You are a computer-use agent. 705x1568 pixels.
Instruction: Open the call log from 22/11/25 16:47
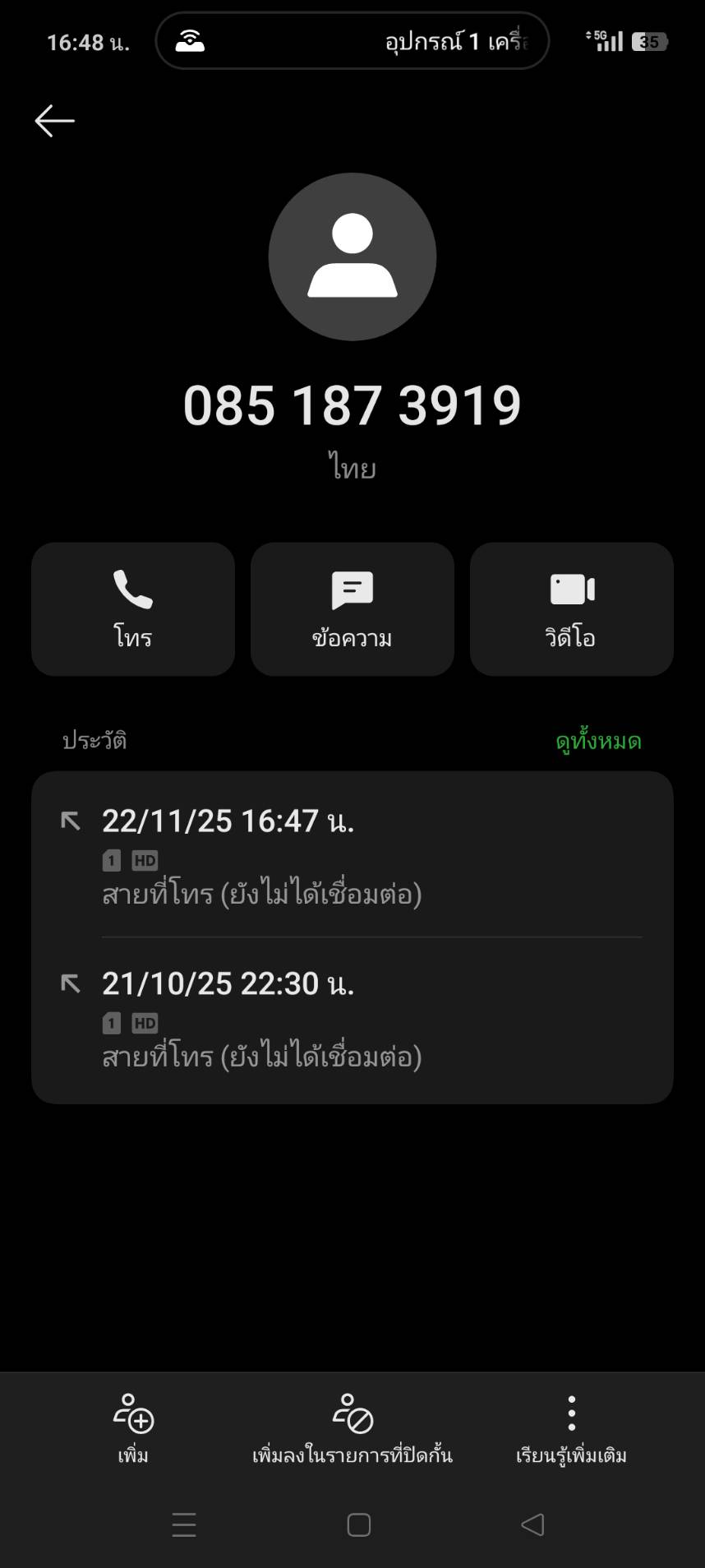(x=352, y=855)
